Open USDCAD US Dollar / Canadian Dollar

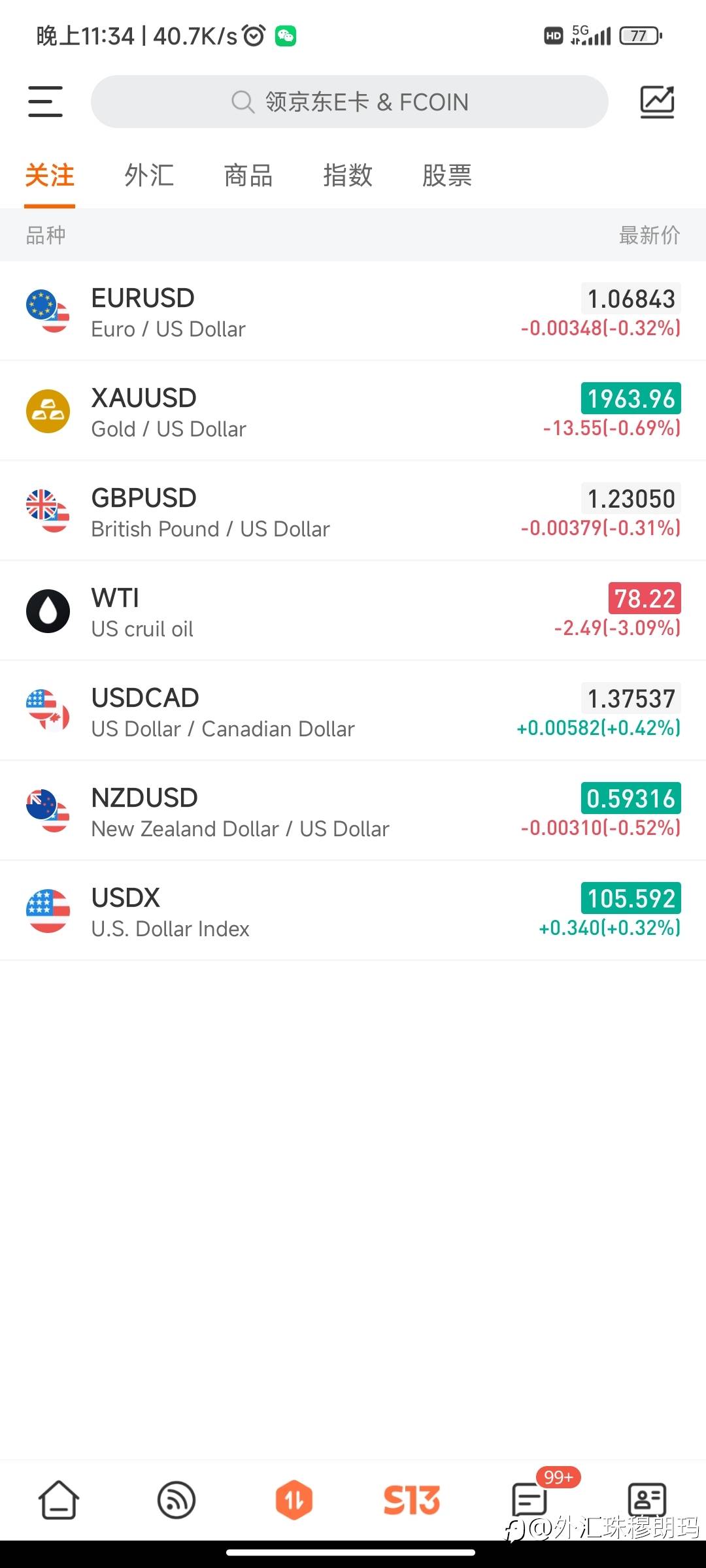coord(353,711)
